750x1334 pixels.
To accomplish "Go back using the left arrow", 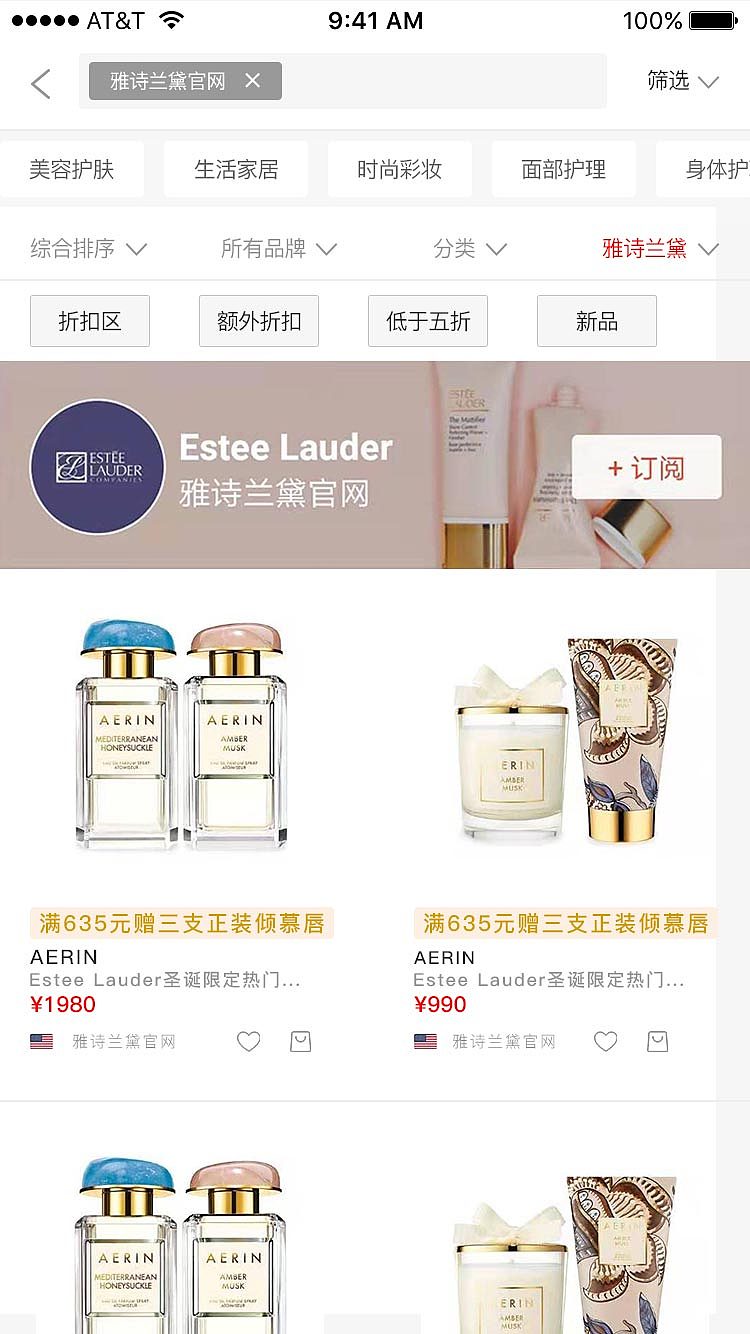I will (41, 83).
